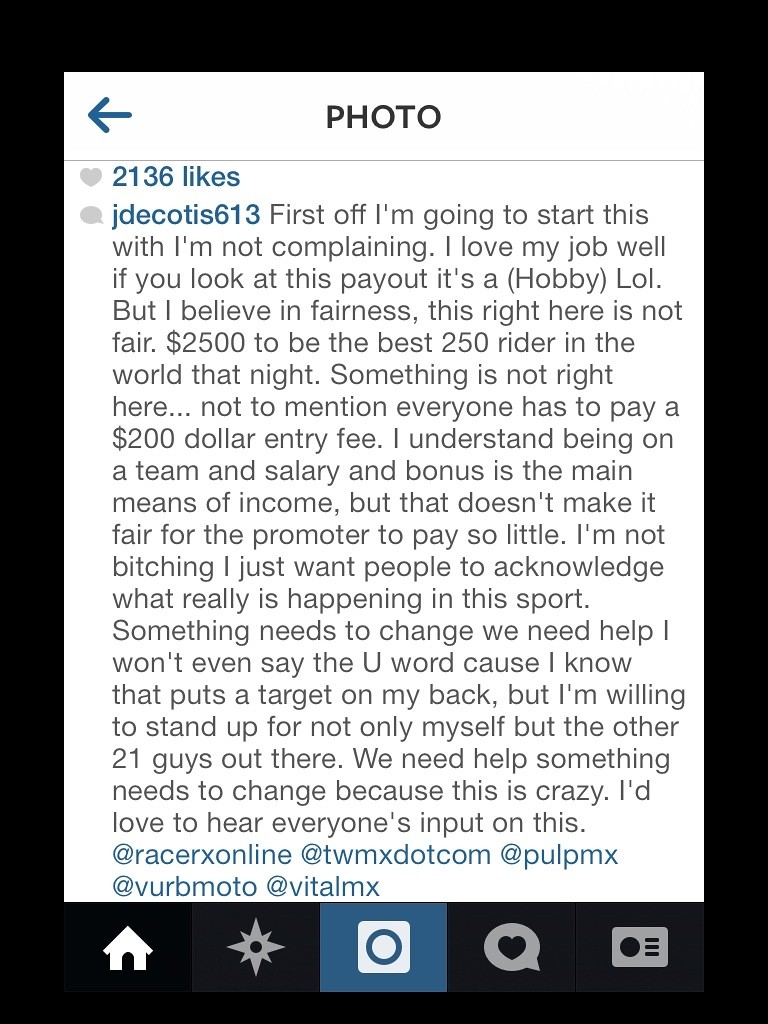Open the @racerxonline mention
Screen dimensions: 768x1024
coord(202,855)
